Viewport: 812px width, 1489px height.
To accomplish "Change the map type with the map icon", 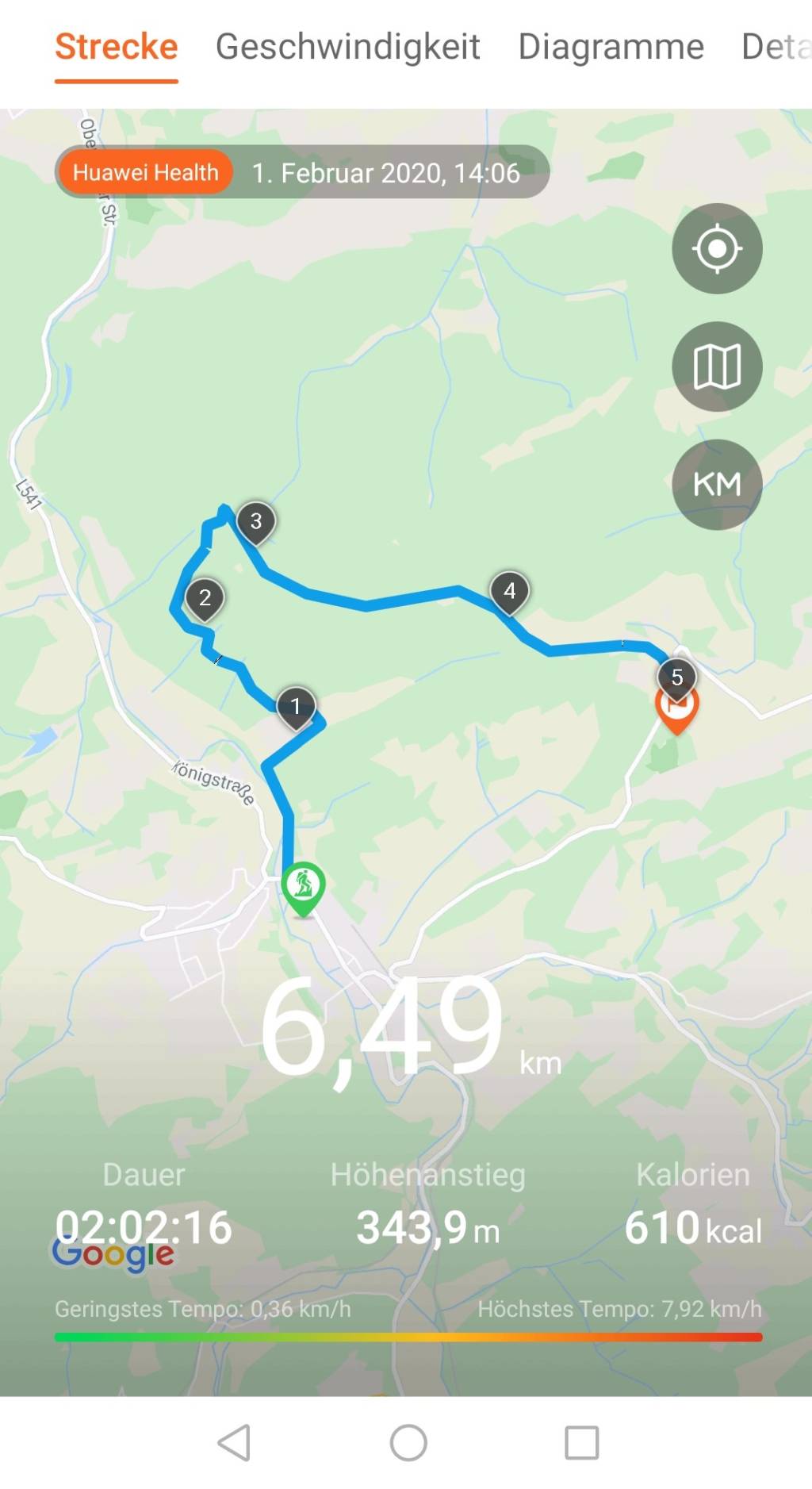I will pos(717,366).
